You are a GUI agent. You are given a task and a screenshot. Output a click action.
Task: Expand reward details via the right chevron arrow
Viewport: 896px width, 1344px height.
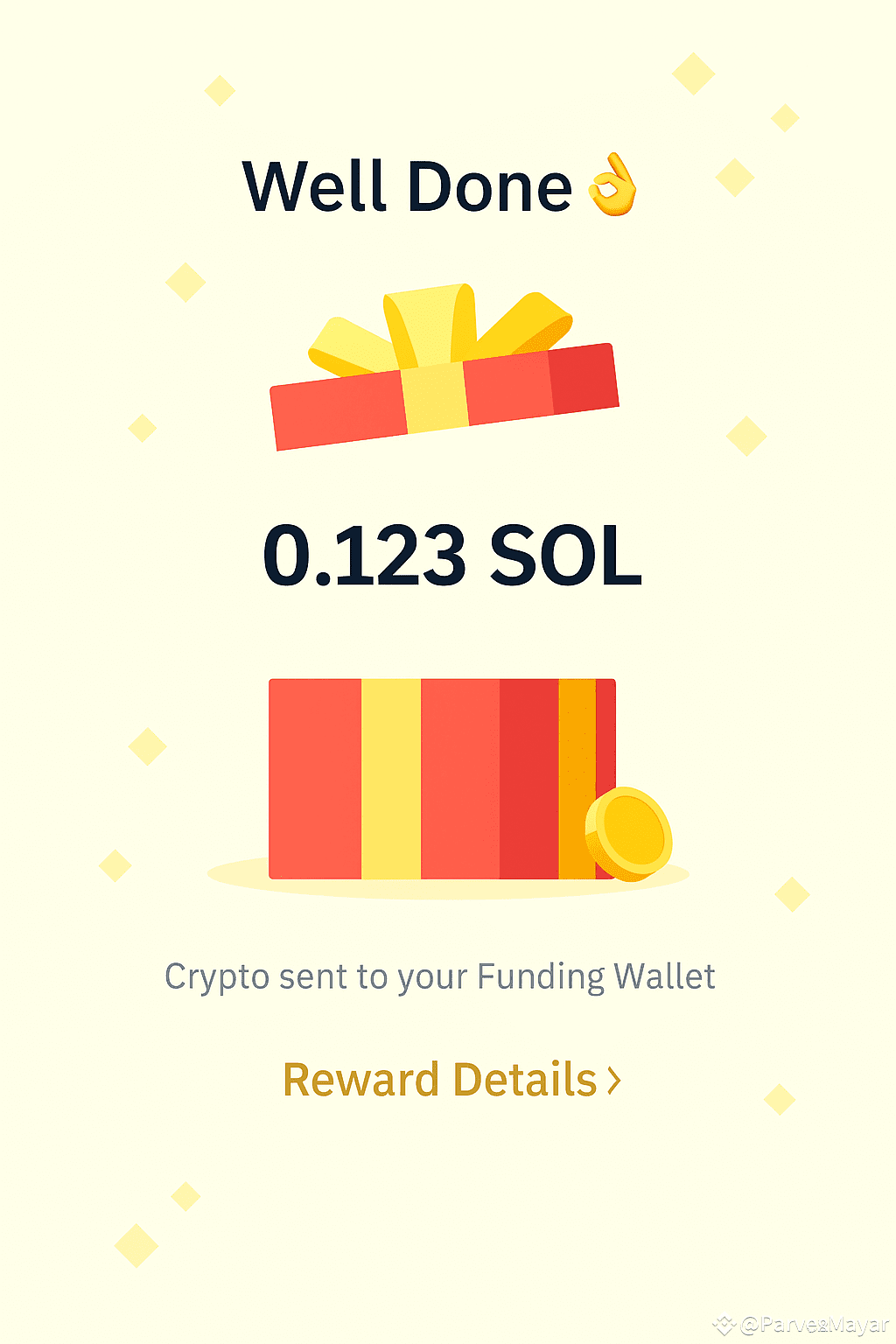[613, 1081]
